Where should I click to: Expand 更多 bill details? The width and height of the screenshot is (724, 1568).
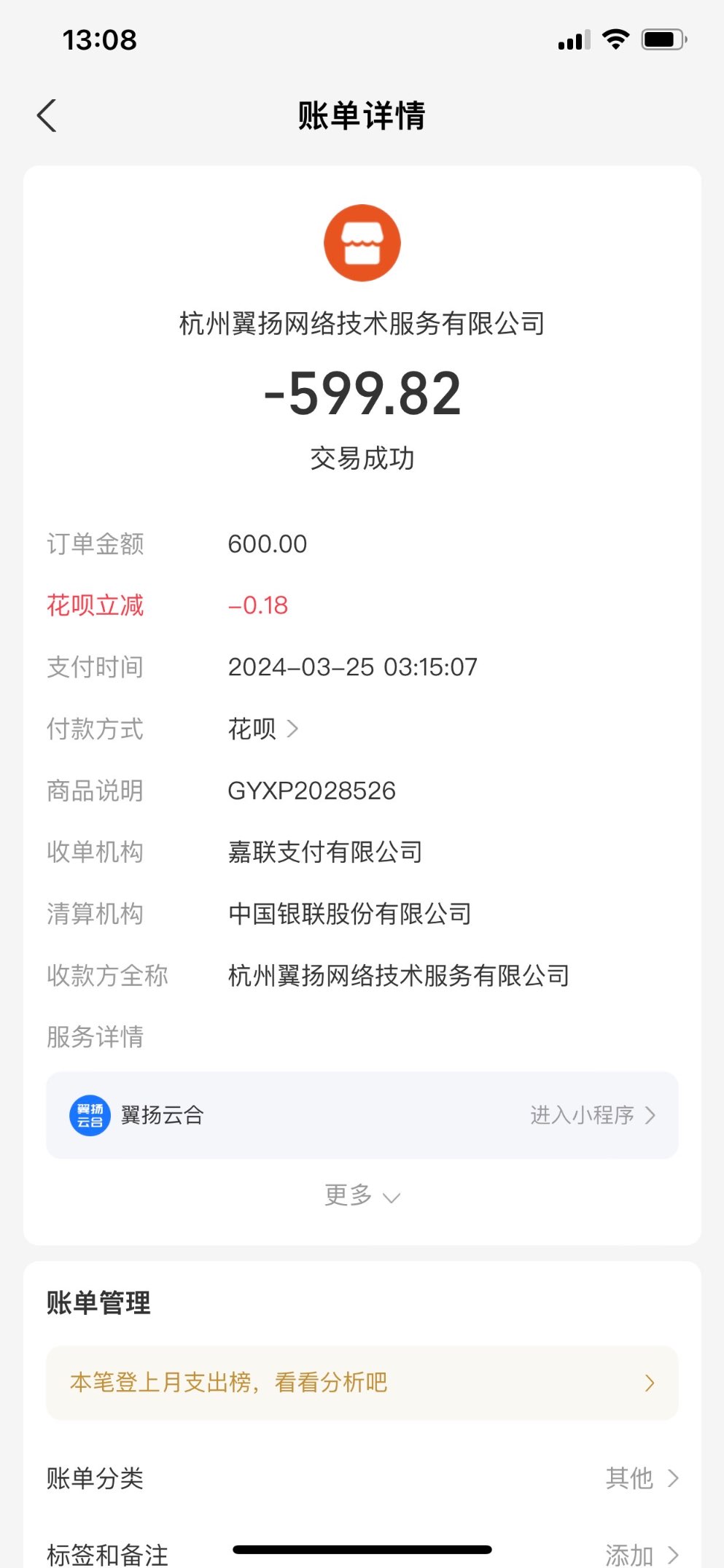click(362, 1195)
